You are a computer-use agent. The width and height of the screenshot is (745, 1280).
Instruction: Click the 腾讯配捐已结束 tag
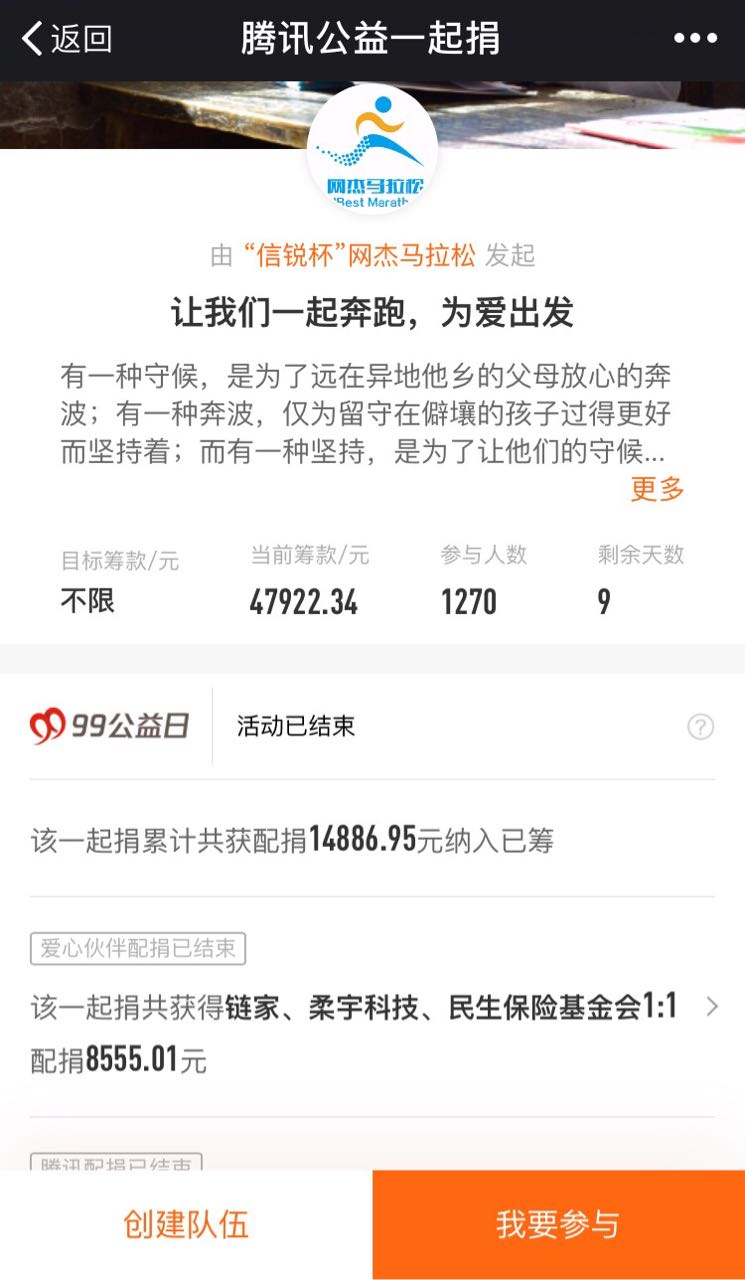tap(119, 1167)
